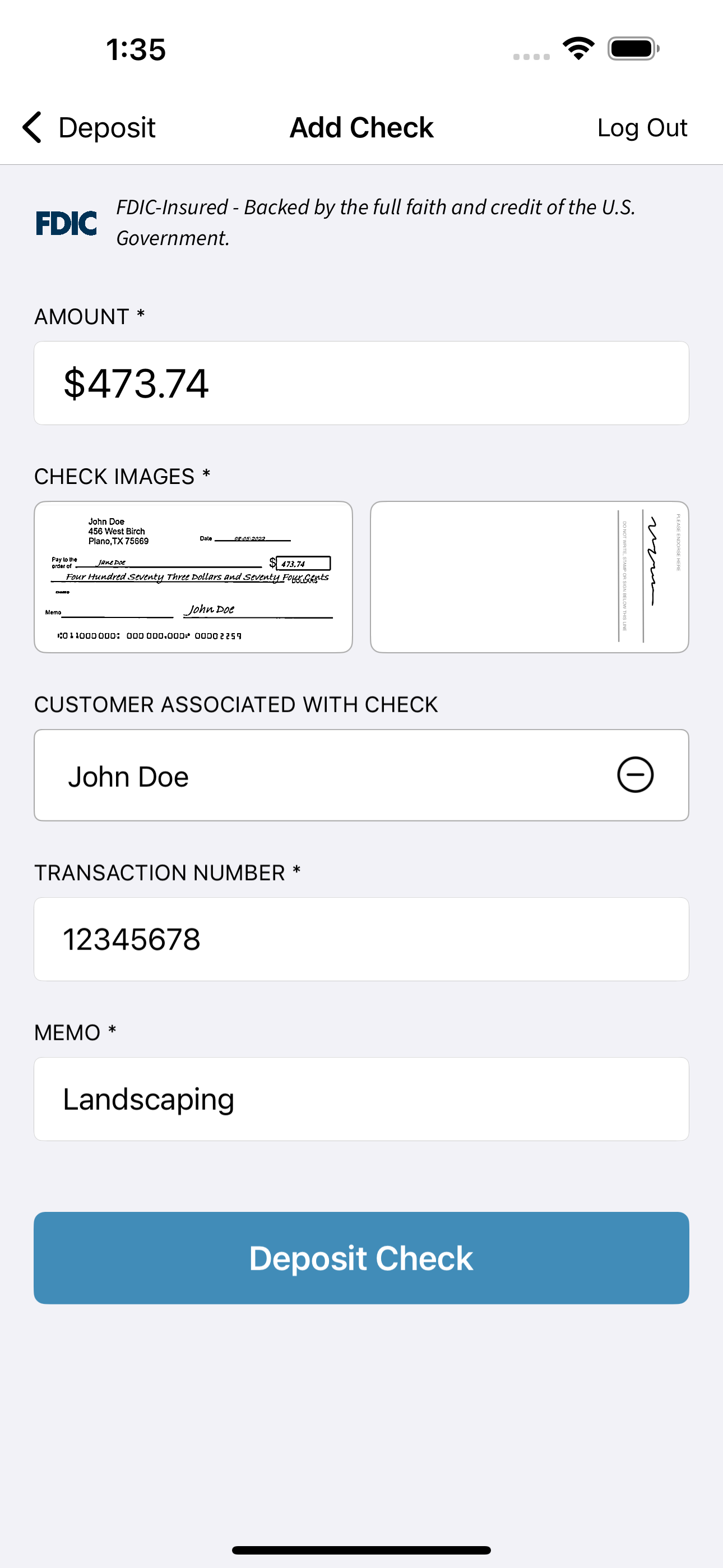The height and width of the screenshot is (1568, 723).
Task: Open the back check image
Action: [530, 577]
